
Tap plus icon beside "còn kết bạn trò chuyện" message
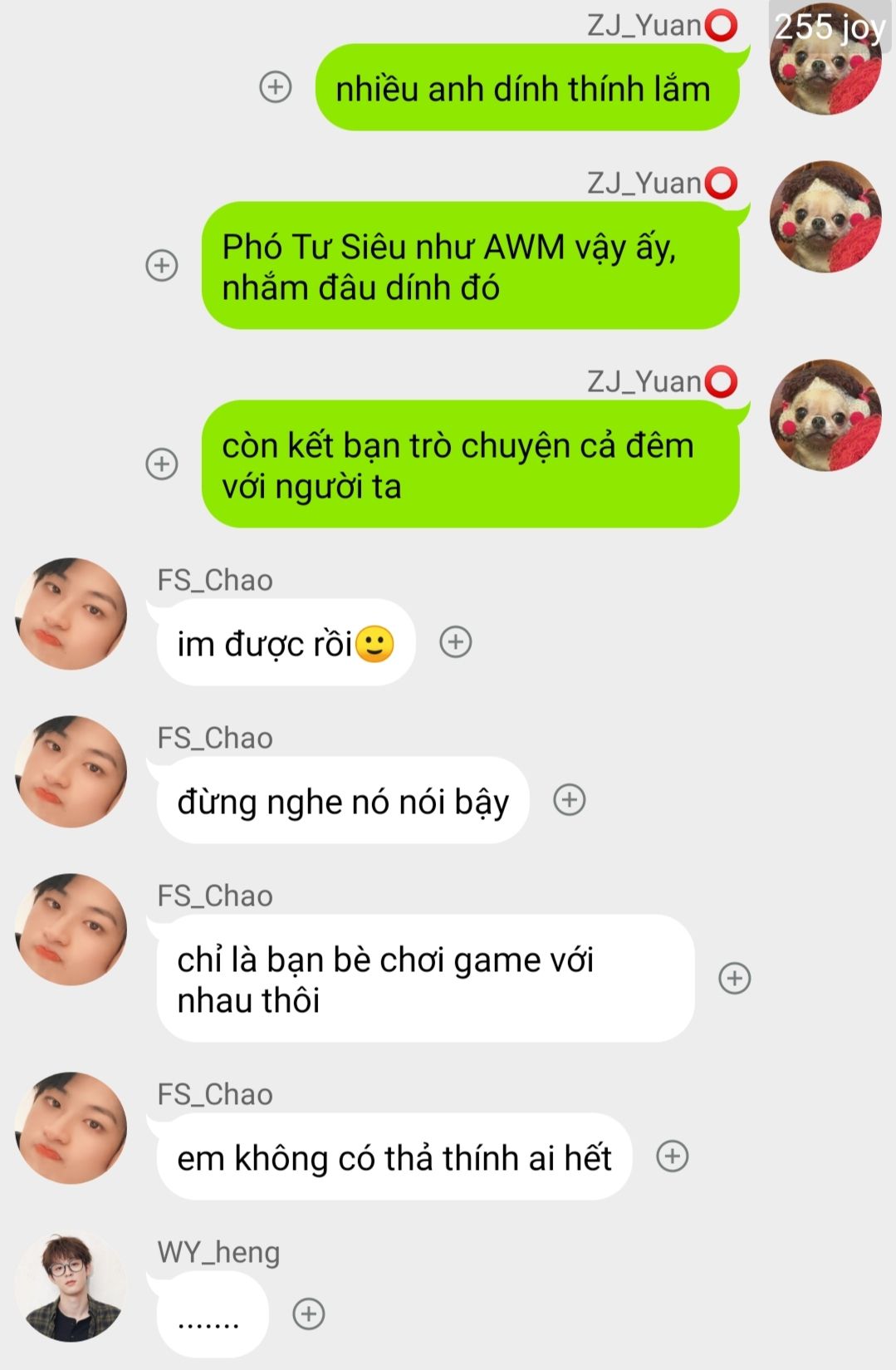coord(162,464)
